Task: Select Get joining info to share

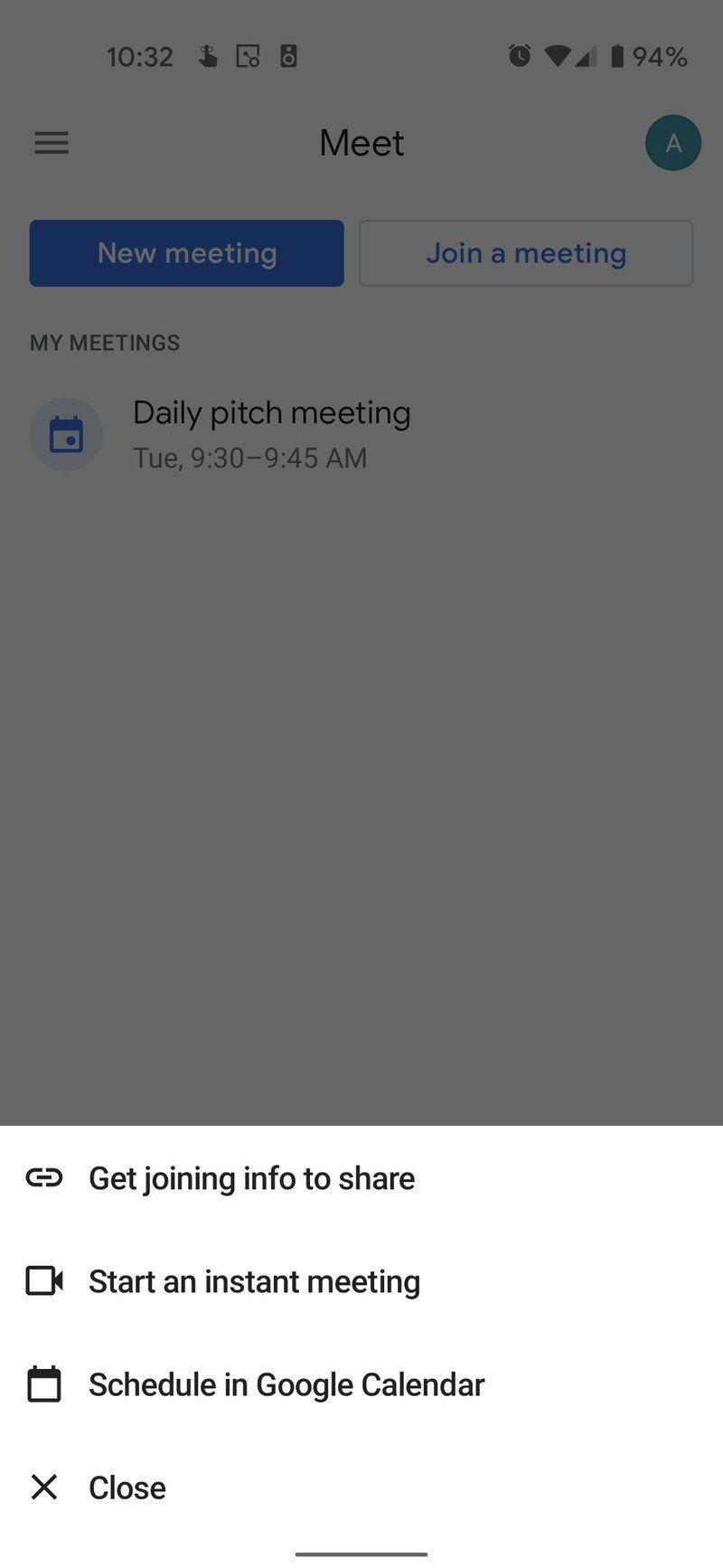Action: click(x=251, y=1178)
